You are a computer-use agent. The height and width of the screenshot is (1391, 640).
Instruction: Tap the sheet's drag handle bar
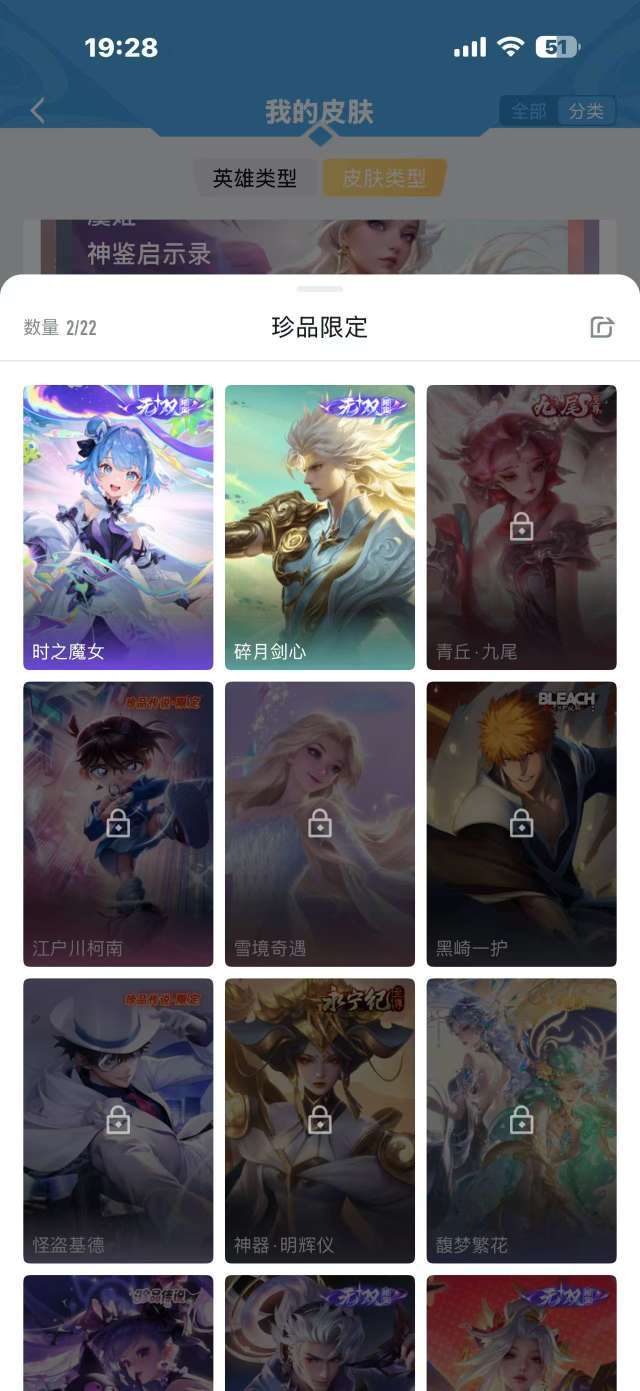tap(320, 289)
